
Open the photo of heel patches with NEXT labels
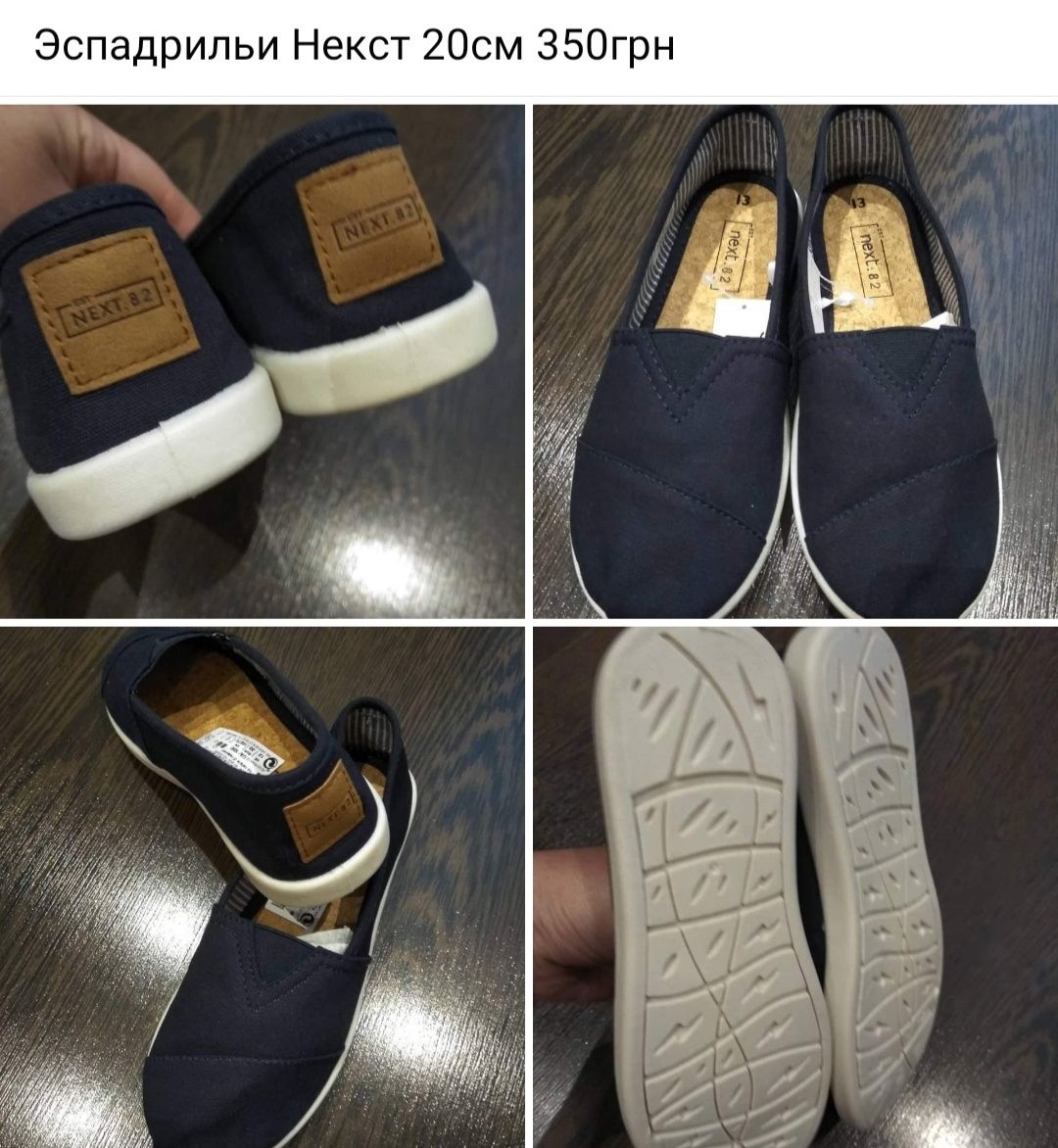point(262,360)
